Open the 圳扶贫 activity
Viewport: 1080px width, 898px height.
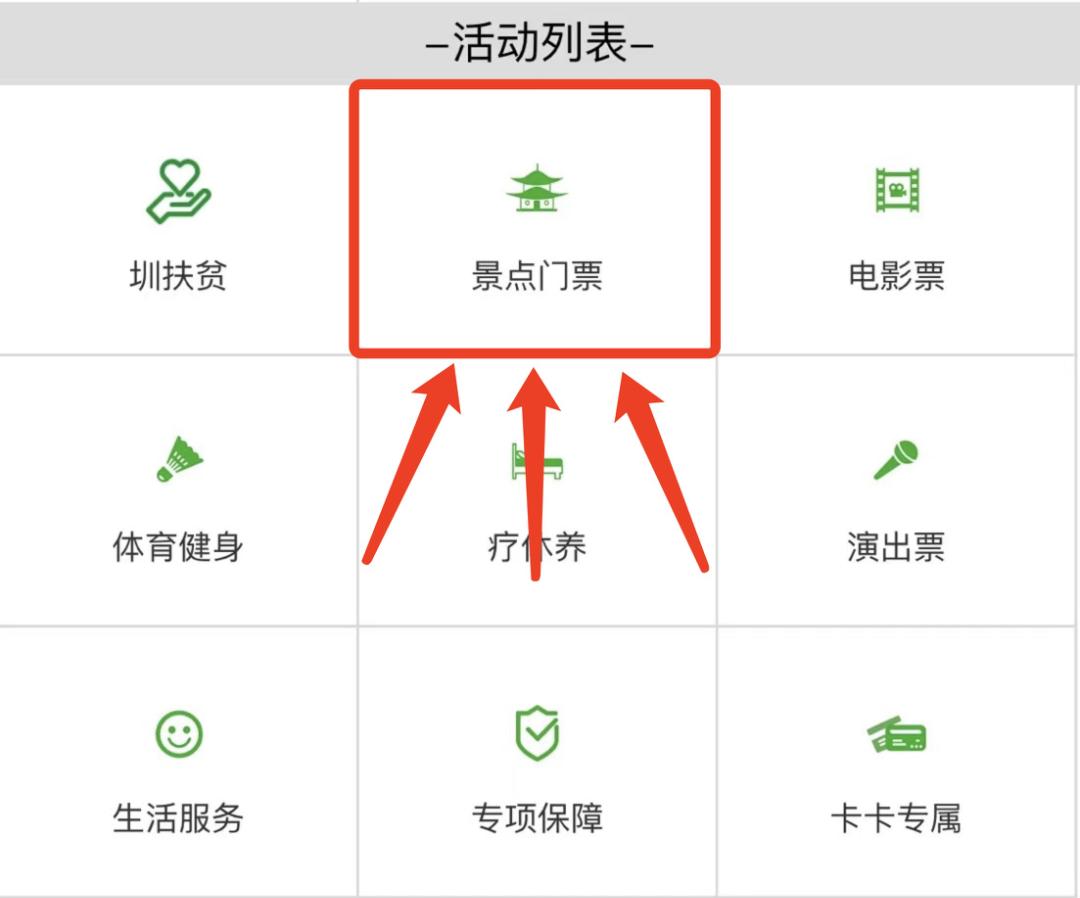(178, 222)
